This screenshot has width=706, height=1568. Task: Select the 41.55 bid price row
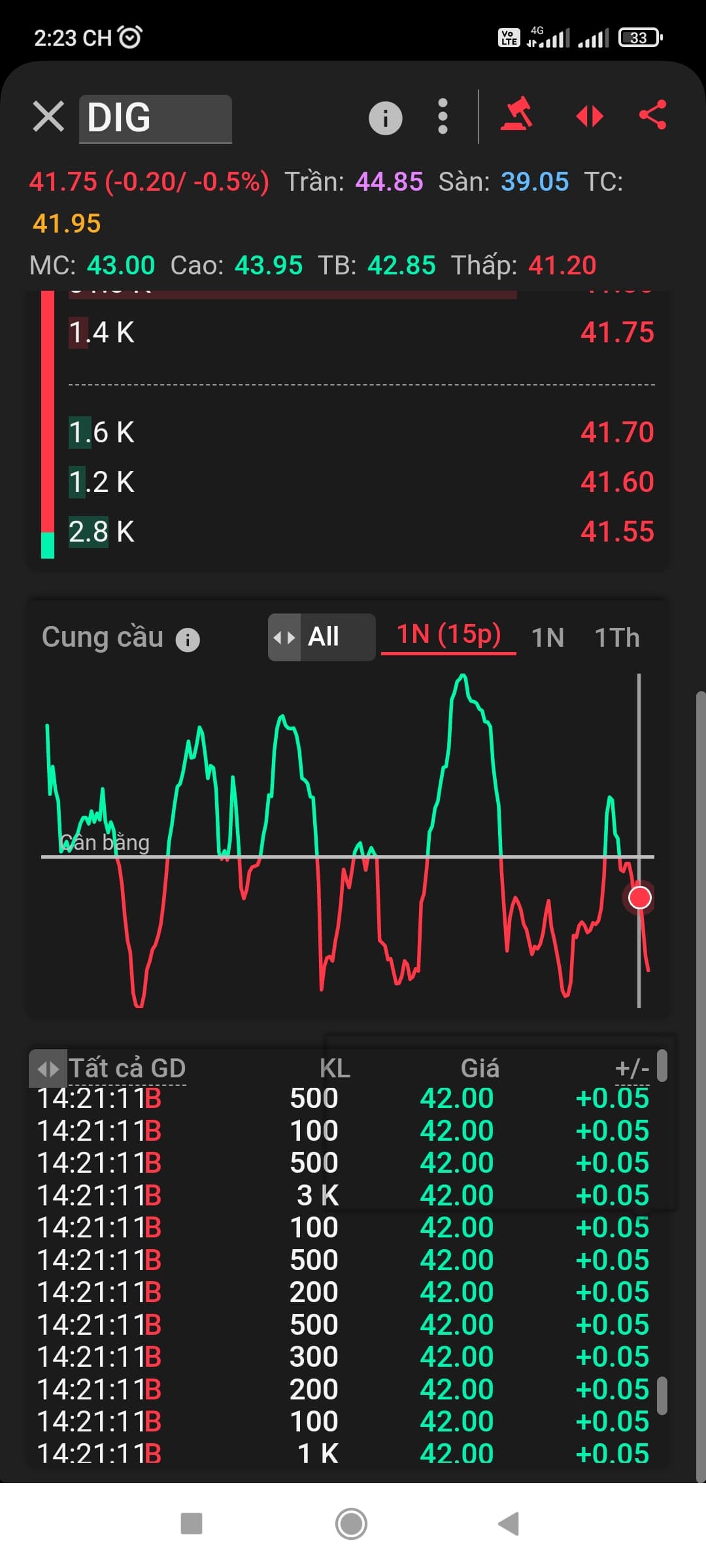(x=361, y=532)
